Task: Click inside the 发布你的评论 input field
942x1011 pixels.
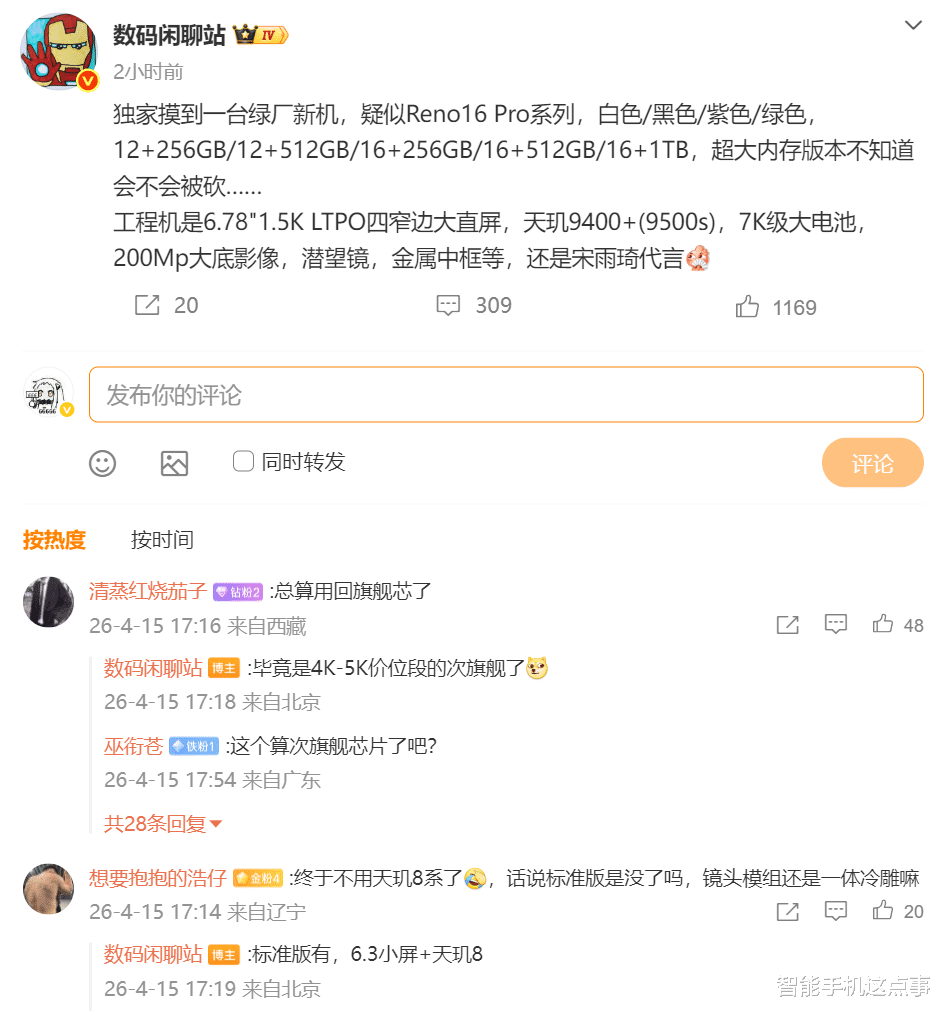Action: pyautogui.click(x=400, y=394)
